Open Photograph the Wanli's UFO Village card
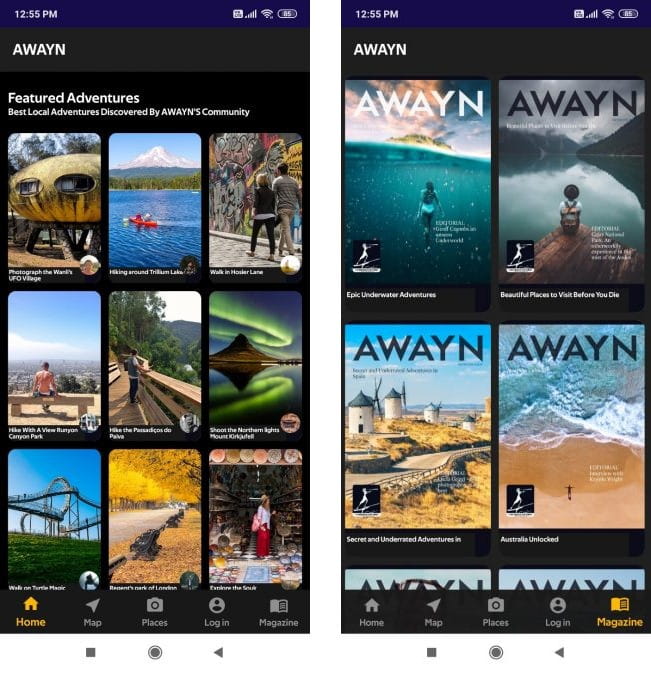651x673 pixels. [x=54, y=205]
